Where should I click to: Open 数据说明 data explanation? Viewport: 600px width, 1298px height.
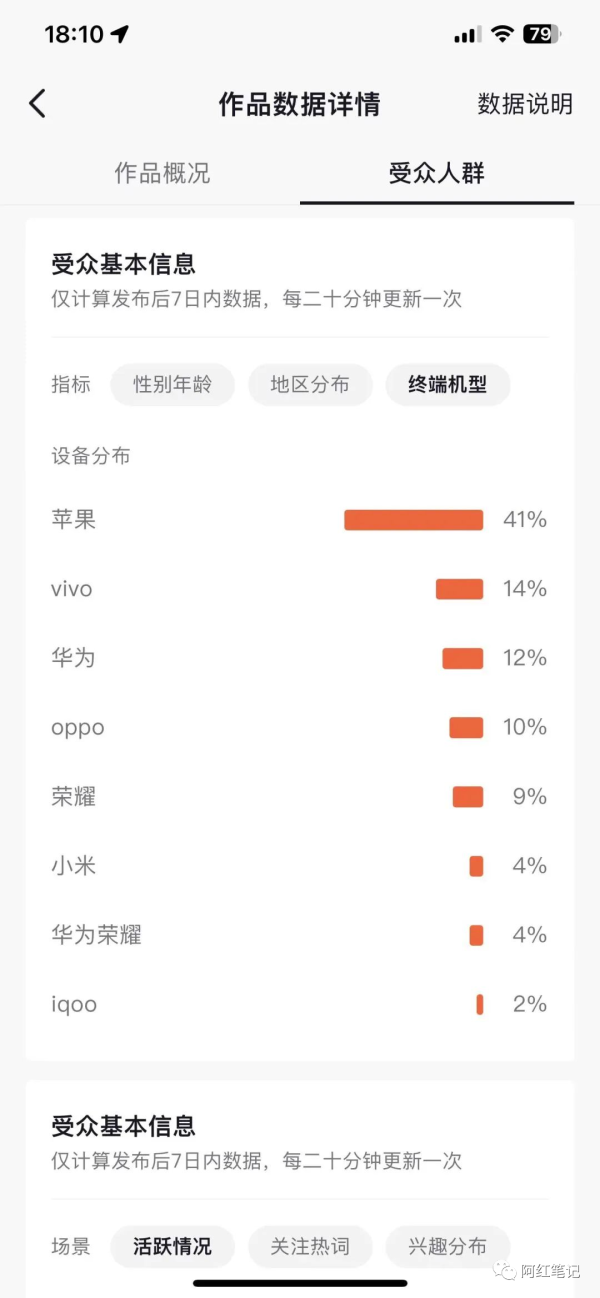pyautogui.click(x=525, y=104)
